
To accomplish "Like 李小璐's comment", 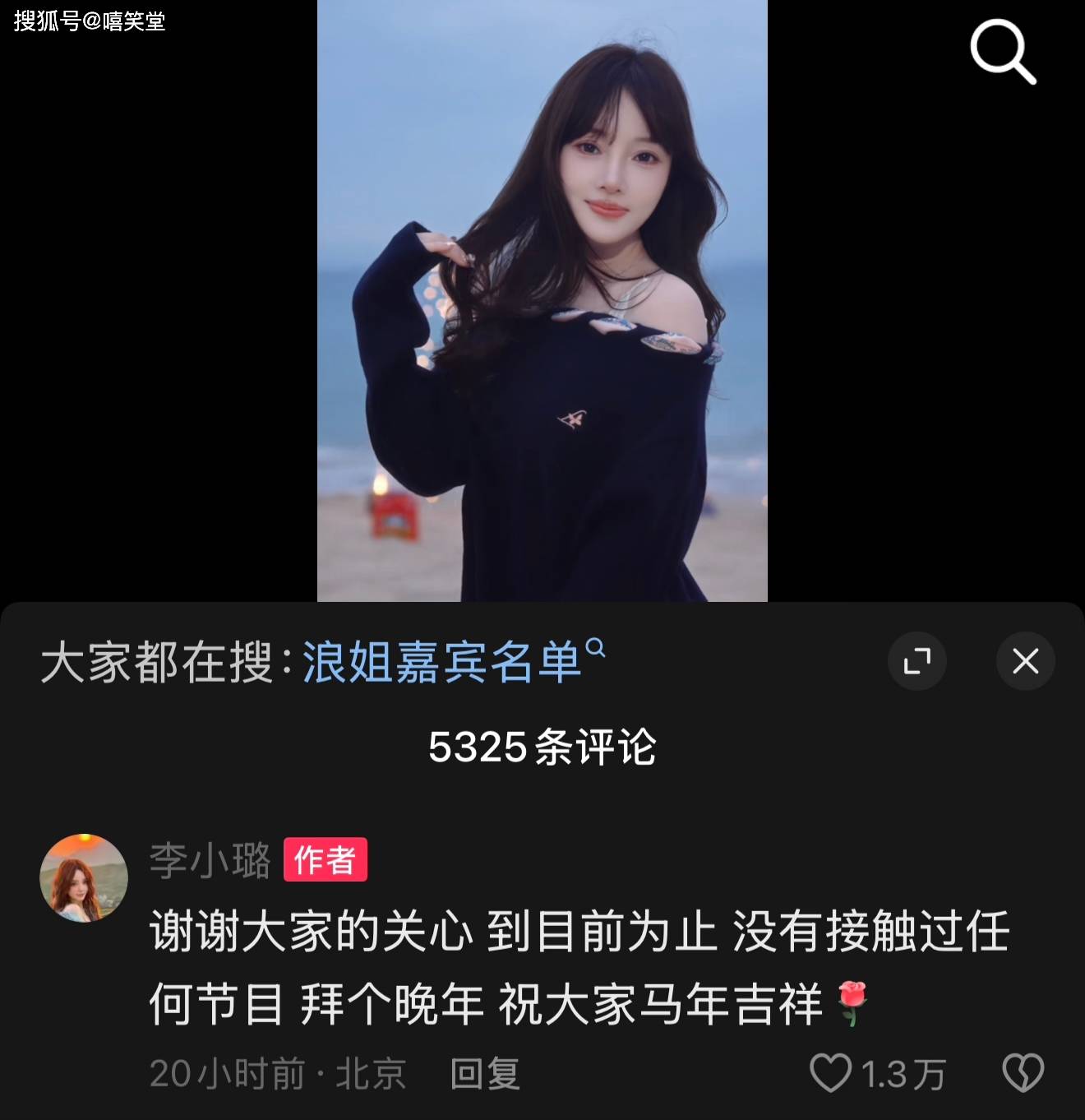I will click(x=830, y=1073).
